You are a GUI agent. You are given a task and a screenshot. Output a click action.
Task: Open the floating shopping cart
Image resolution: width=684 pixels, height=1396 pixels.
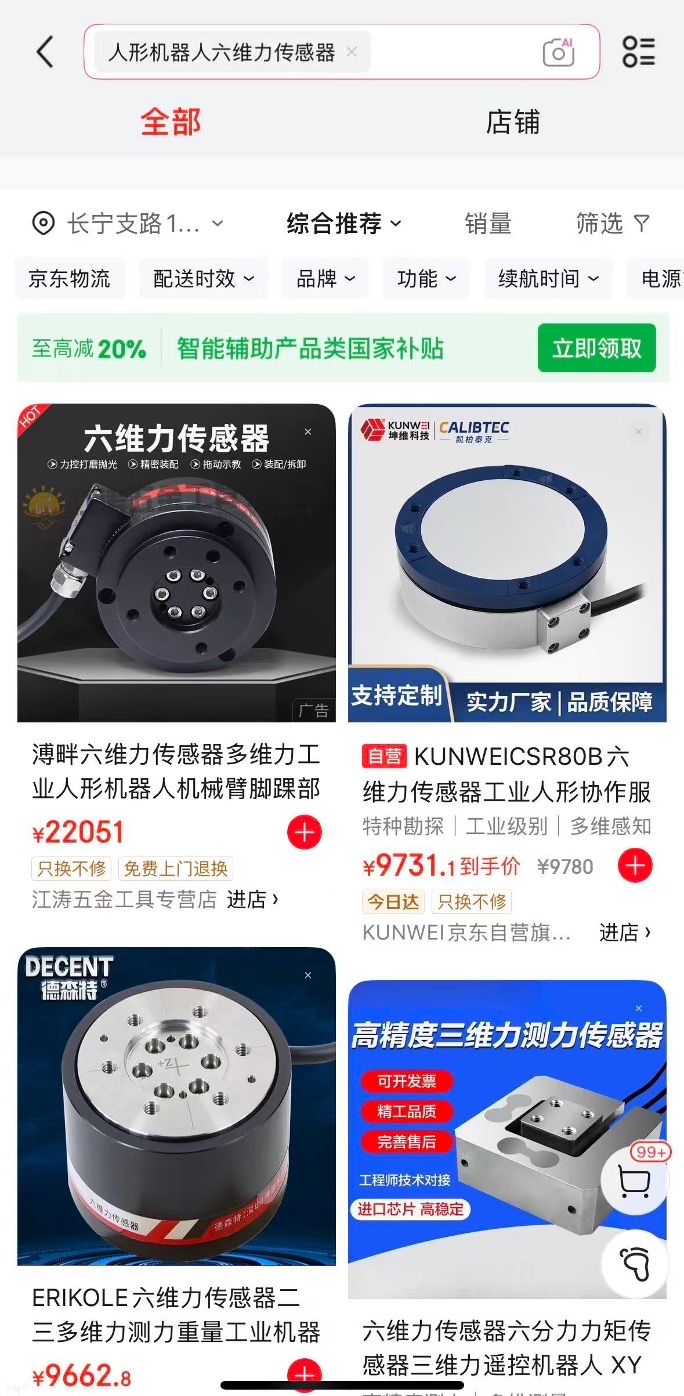(x=634, y=1183)
